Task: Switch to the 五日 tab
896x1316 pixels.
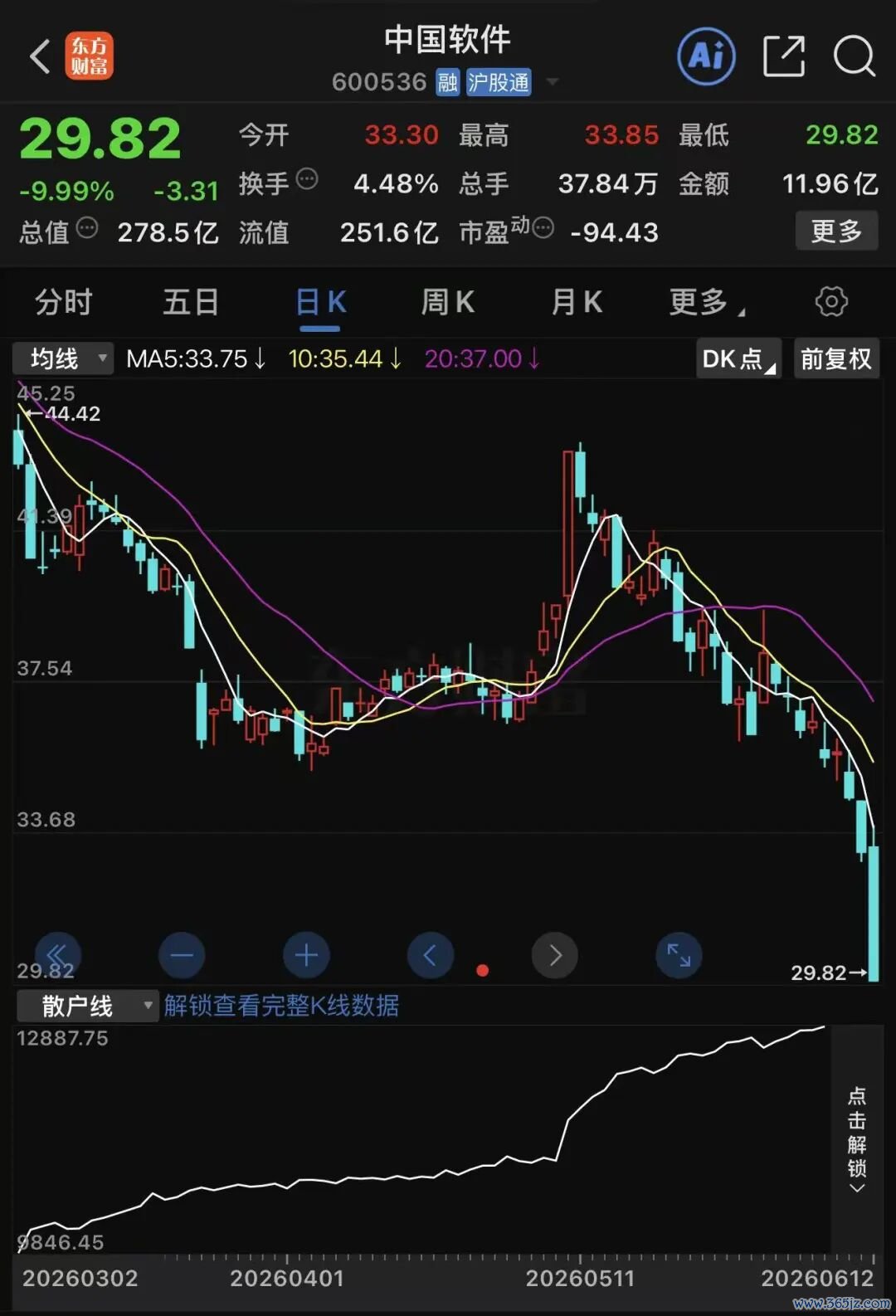Action: (191, 302)
